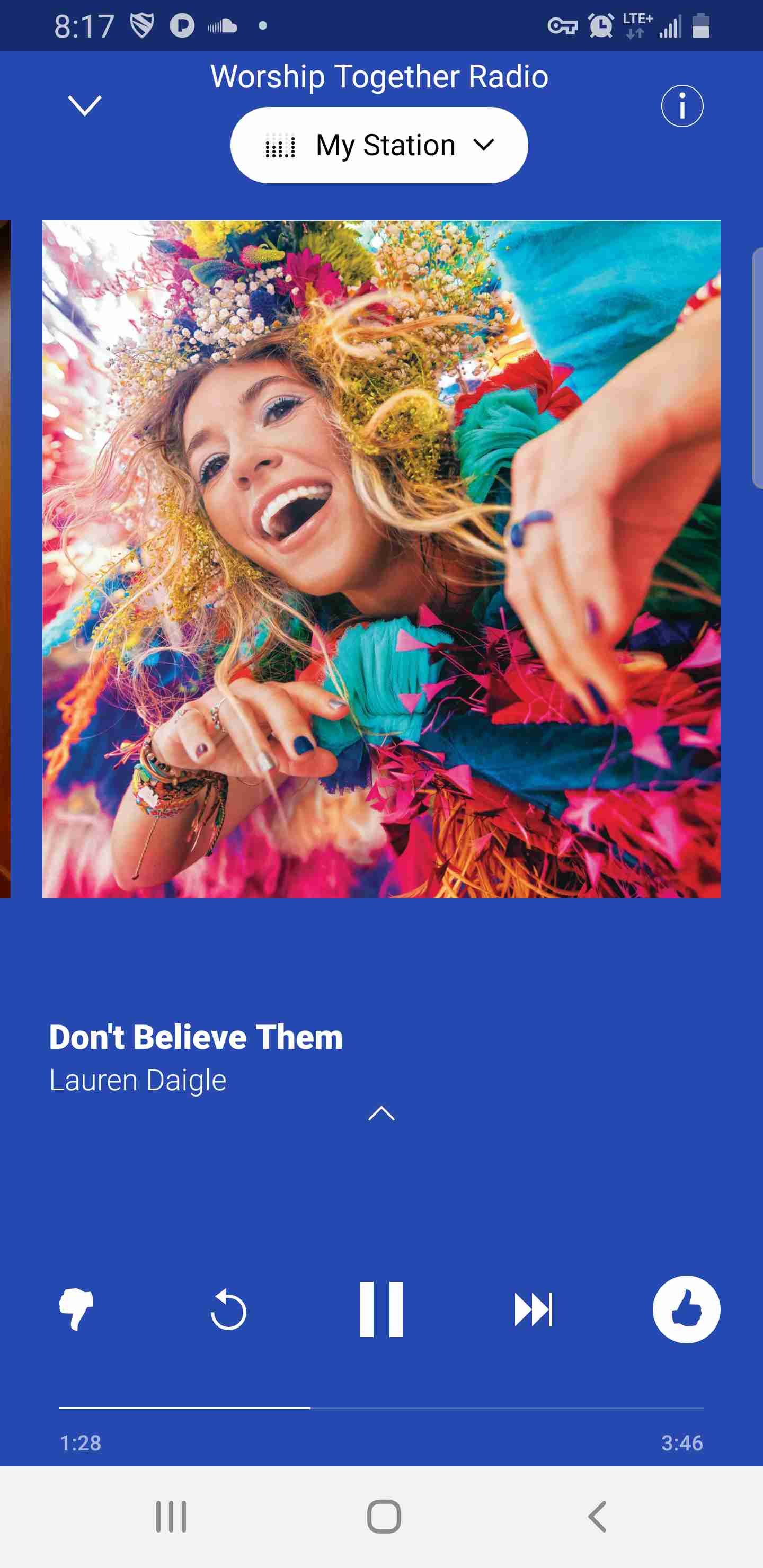
Task: Open the station info icon
Action: pos(682,106)
